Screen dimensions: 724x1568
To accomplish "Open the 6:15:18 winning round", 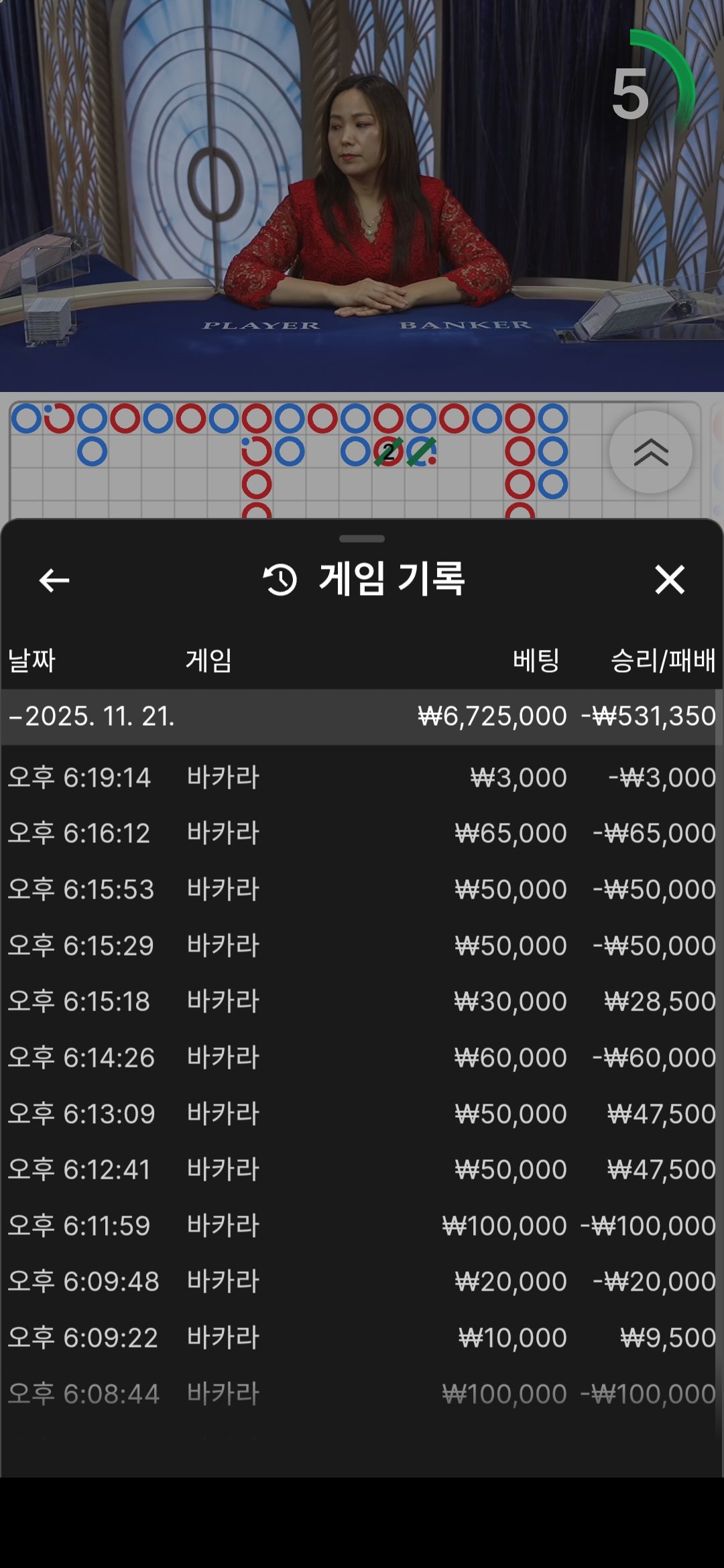I will [x=361, y=1002].
